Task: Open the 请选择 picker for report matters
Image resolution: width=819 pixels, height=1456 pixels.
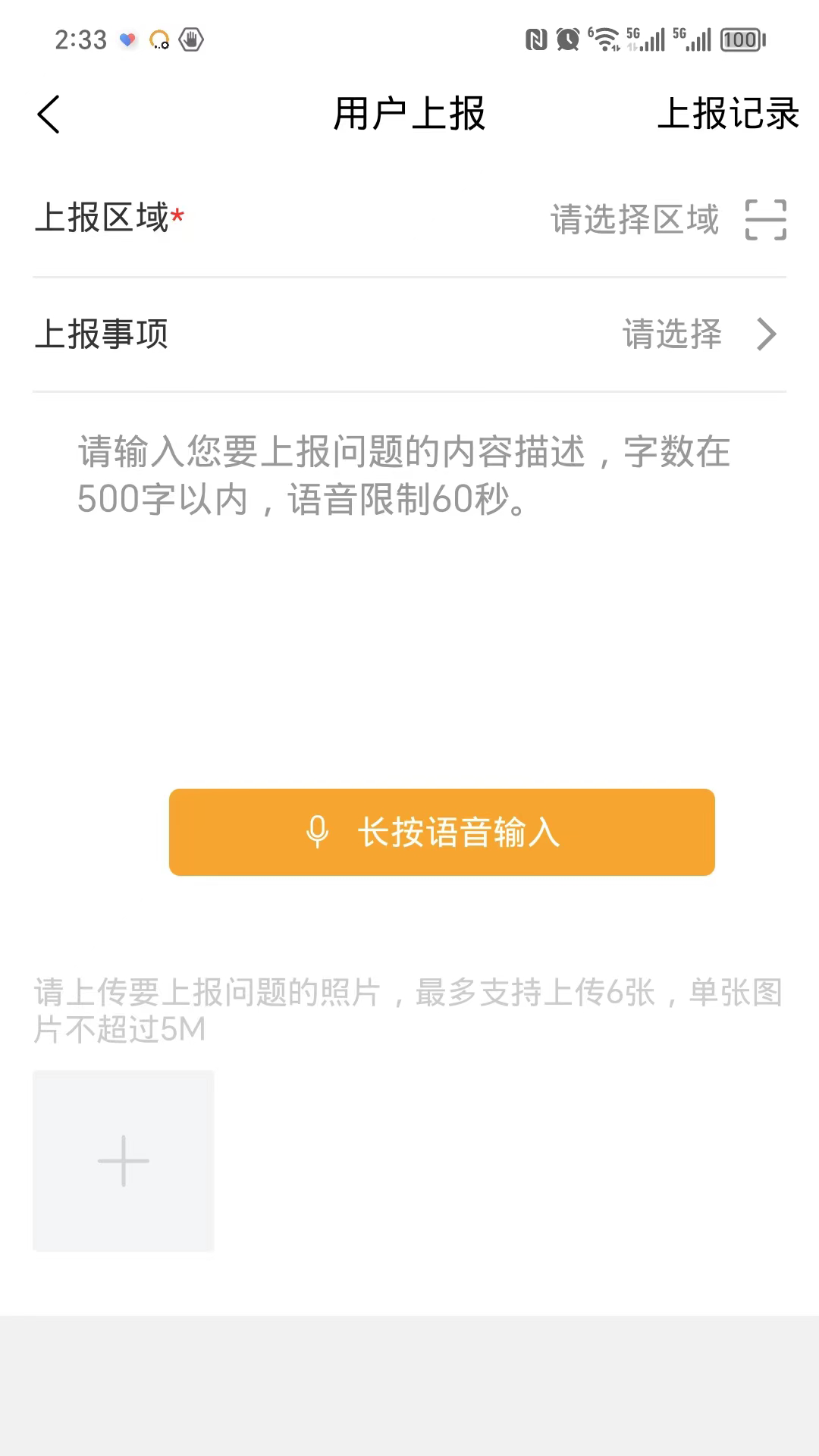Action: 670,334
